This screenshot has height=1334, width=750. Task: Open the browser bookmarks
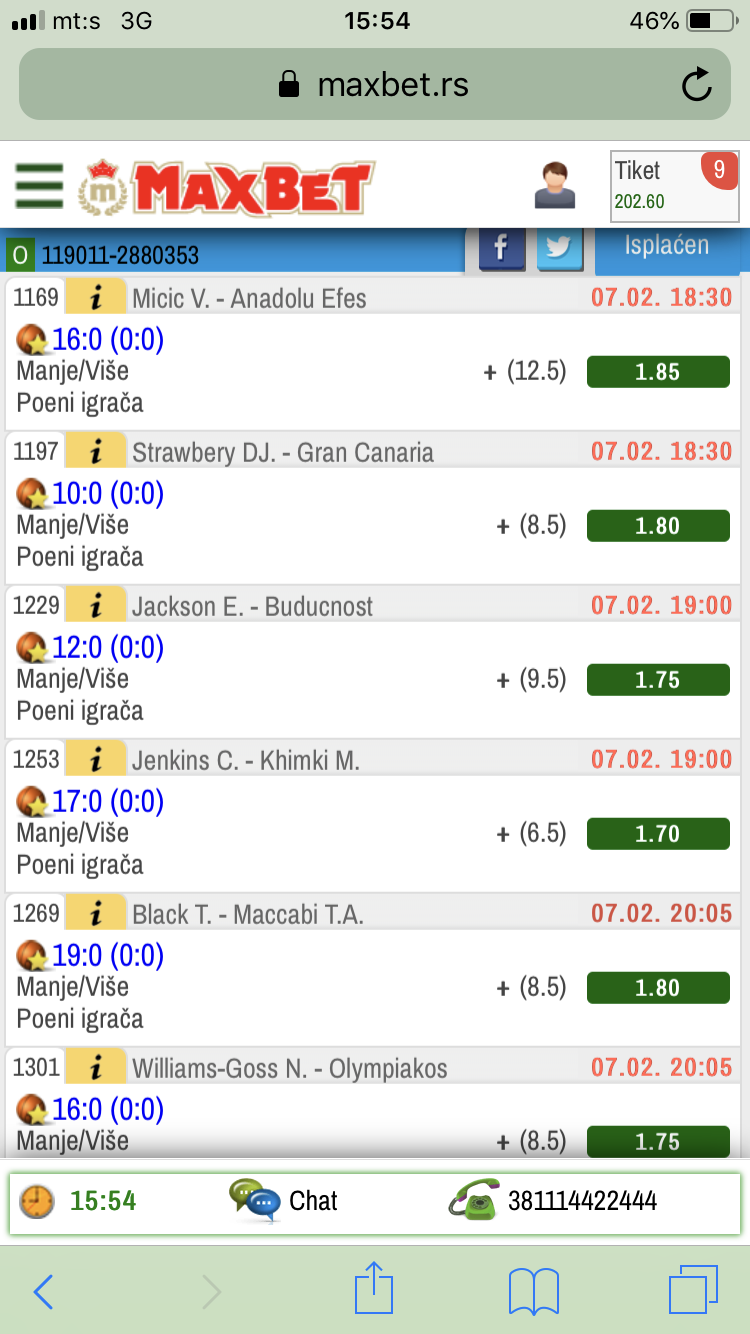coord(534,1292)
